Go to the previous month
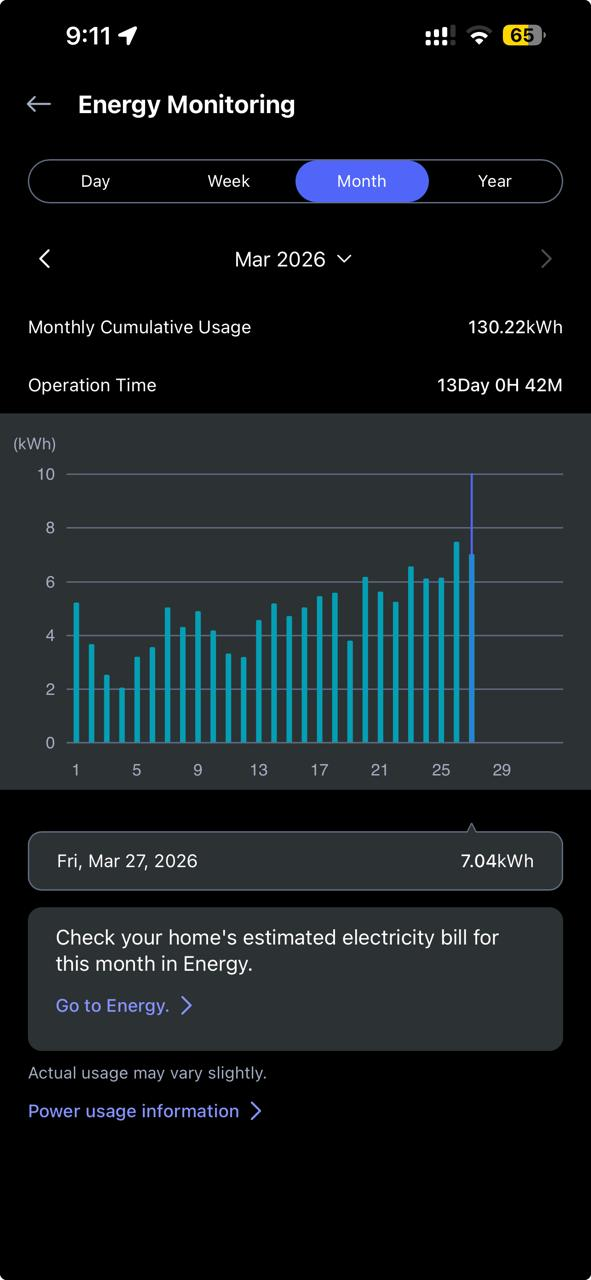Image resolution: width=591 pixels, height=1280 pixels. [44, 259]
